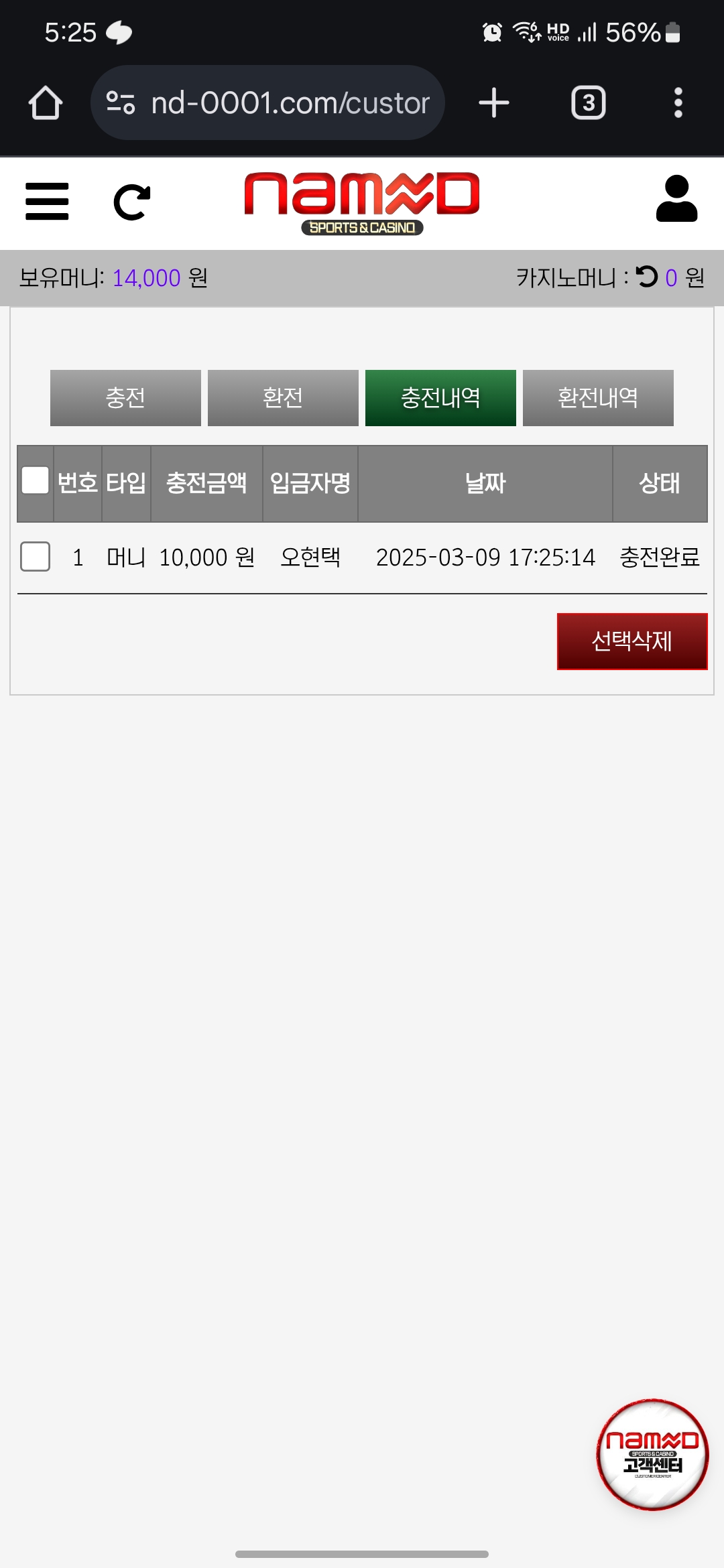
Task: Switch to the 충전 tab
Action: (x=125, y=398)
